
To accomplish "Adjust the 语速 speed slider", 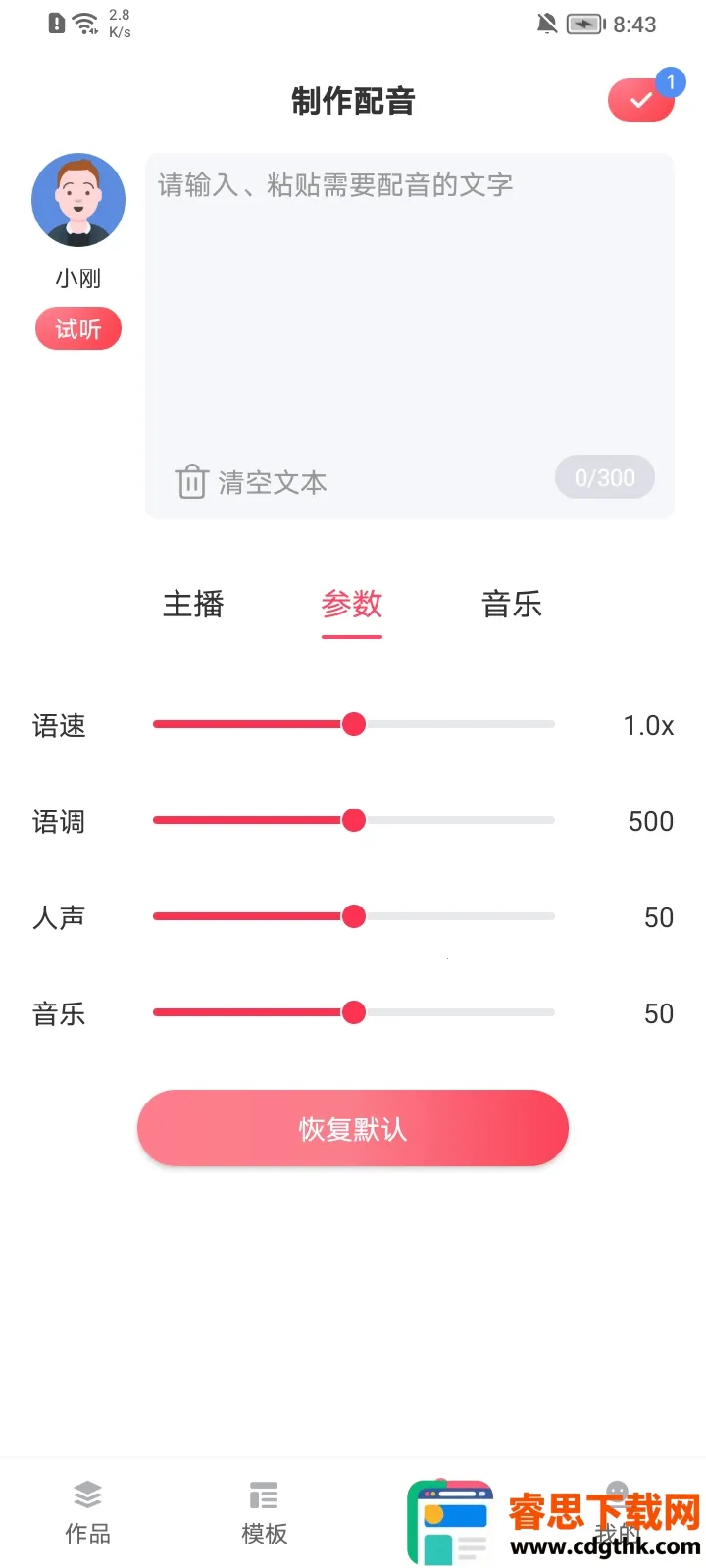I will [x=354, y=724].
